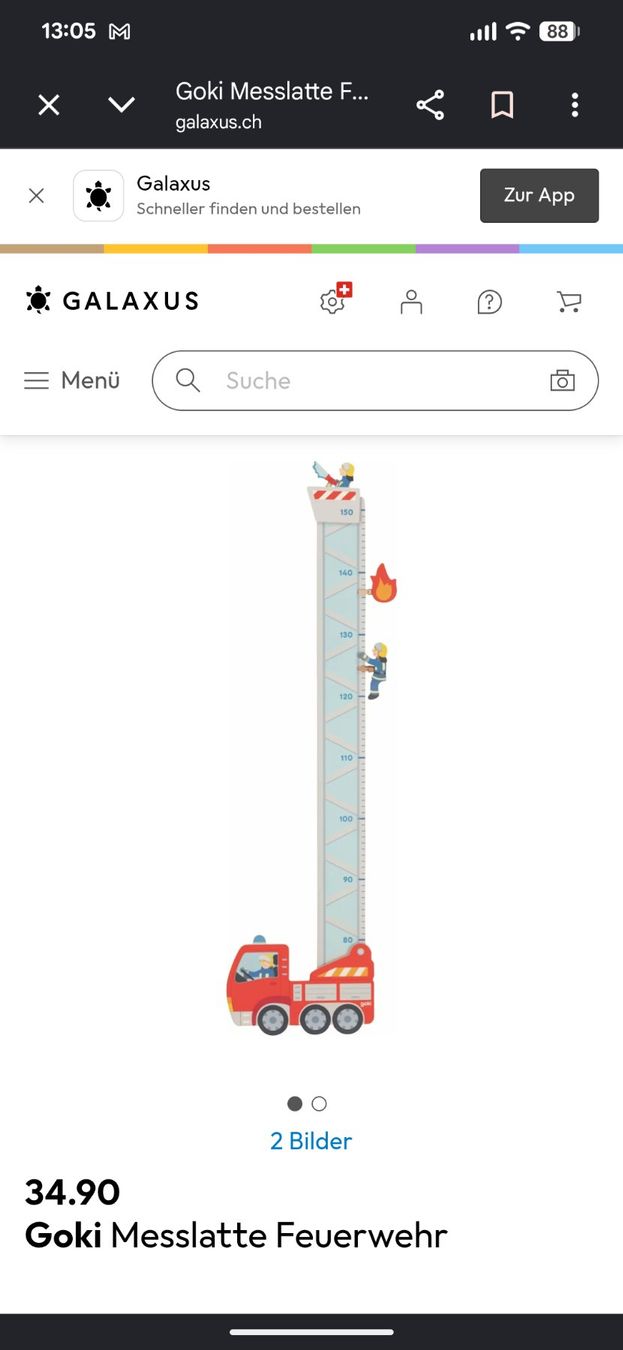Select the second image page dot
The width and height of the screenshot is (623, 1350).
click(x=319, y=1104)
